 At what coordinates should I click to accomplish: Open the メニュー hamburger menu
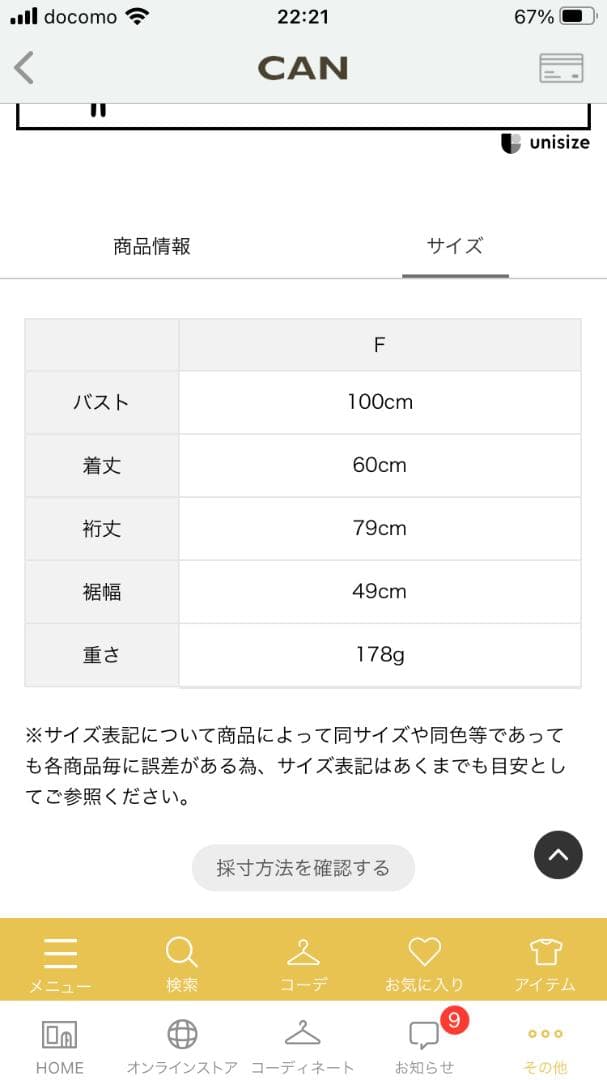click(60, 964)
